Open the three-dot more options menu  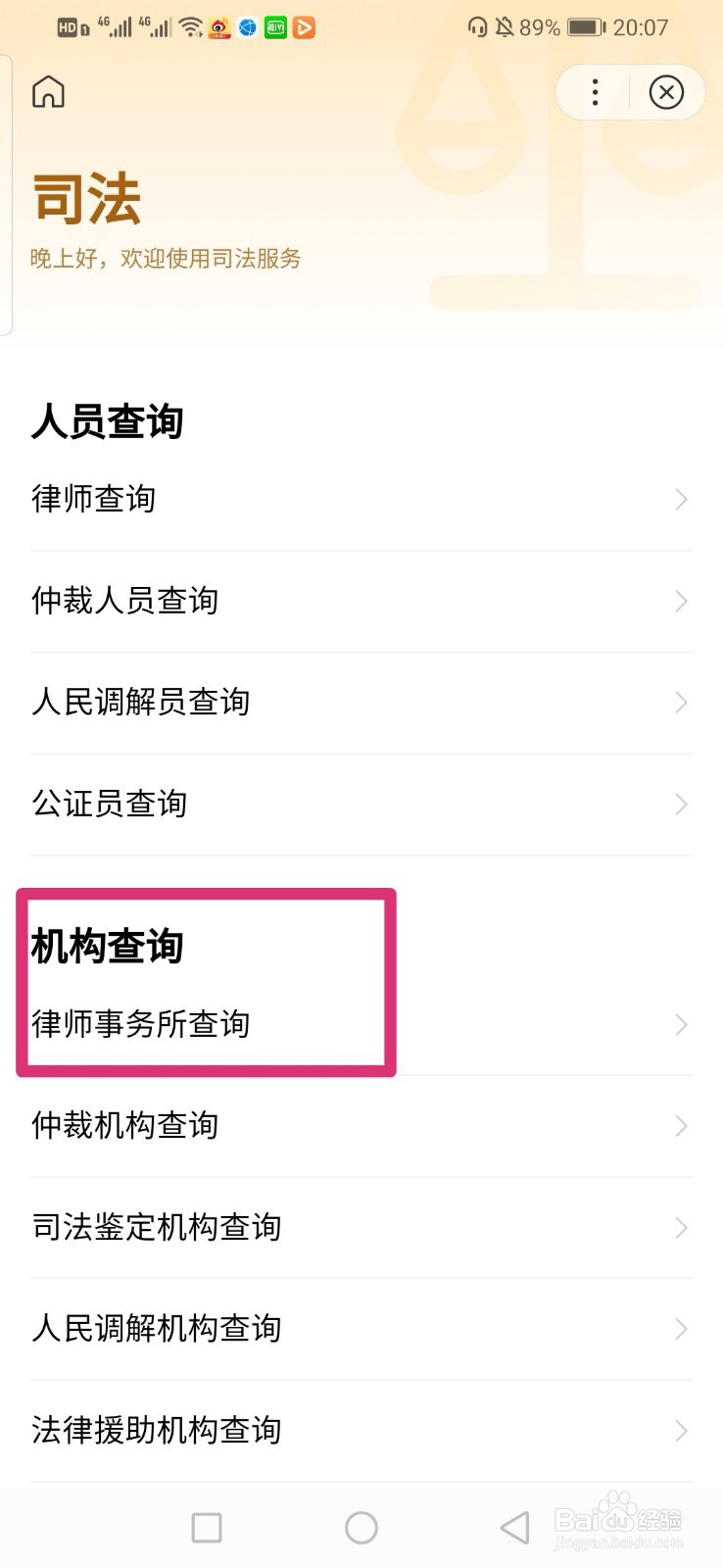pos(595,92)
